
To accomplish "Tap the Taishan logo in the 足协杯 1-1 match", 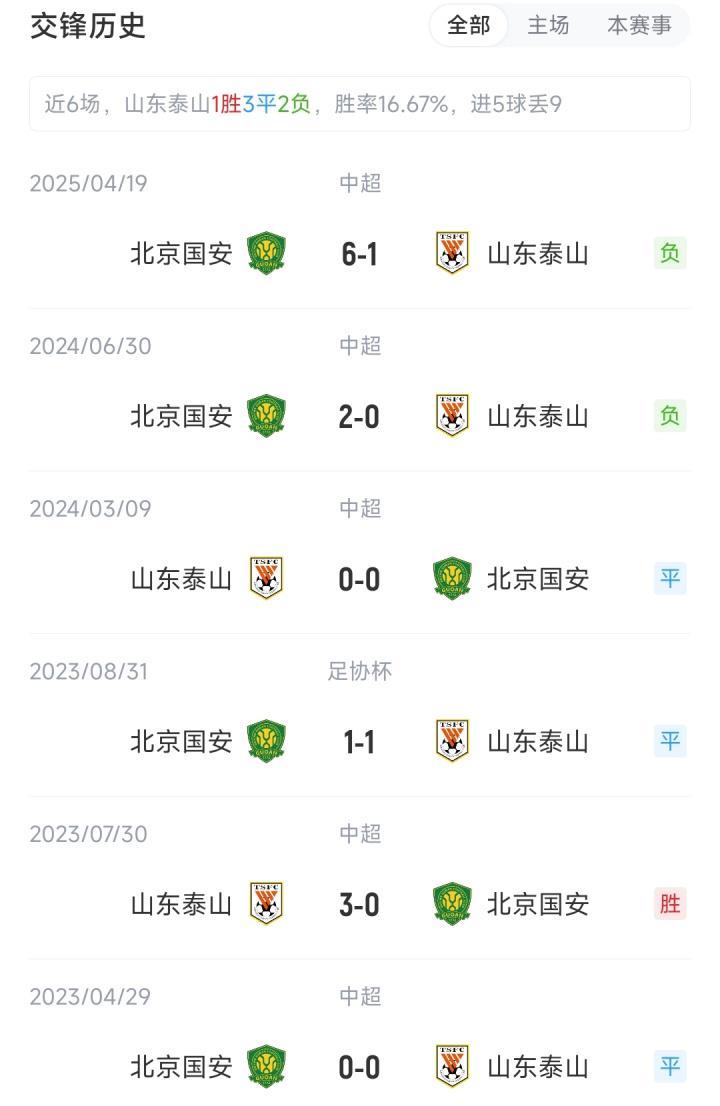I will pyautogui.click(x=451, y=738).
